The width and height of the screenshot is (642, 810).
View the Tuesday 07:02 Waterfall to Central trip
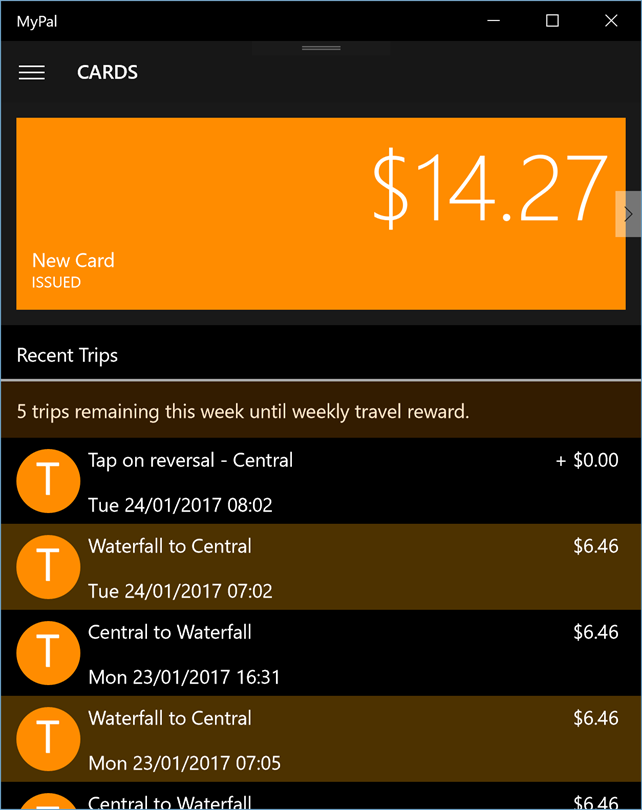320,567
